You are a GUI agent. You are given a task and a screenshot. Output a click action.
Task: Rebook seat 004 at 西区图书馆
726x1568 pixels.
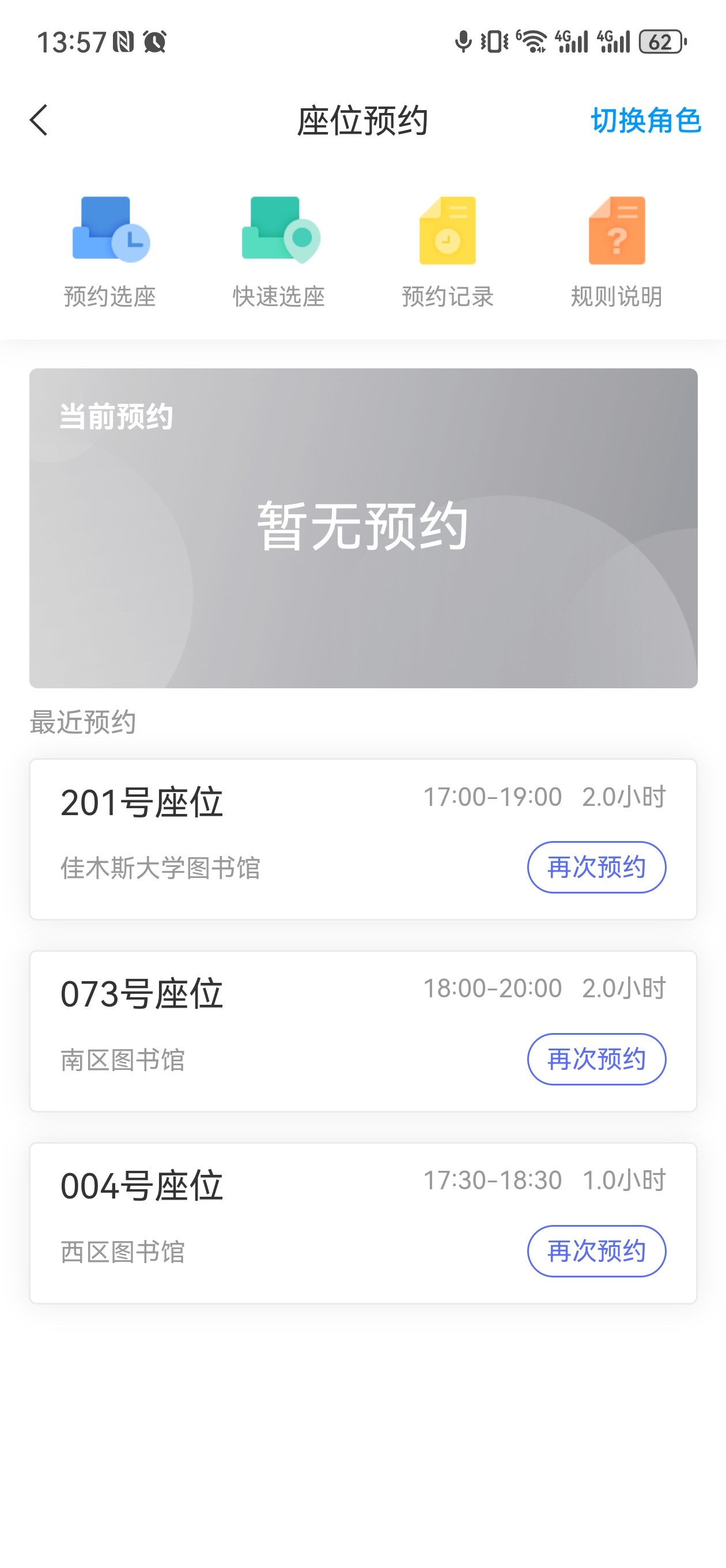point(596,1251)
